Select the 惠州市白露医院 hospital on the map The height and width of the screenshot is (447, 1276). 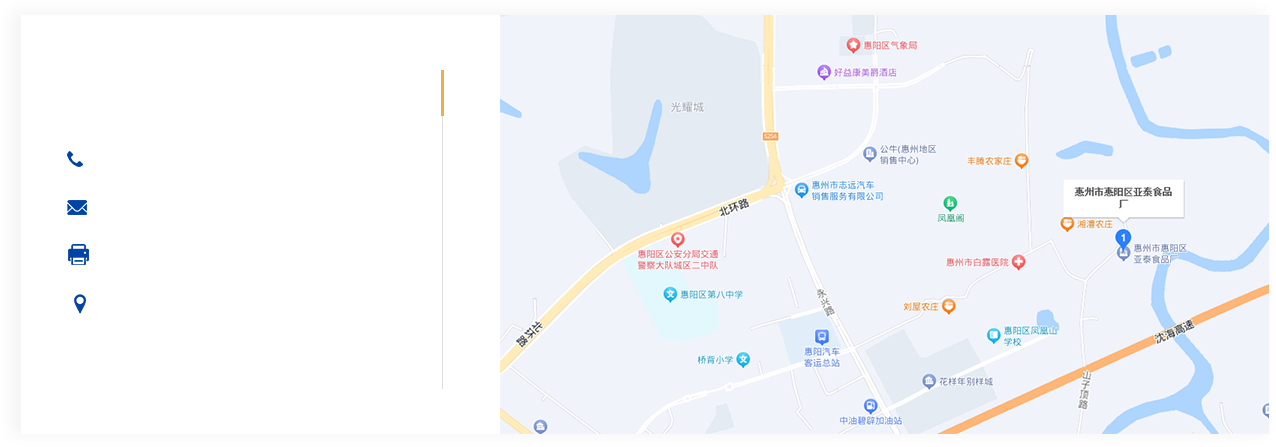[1018, 262]
